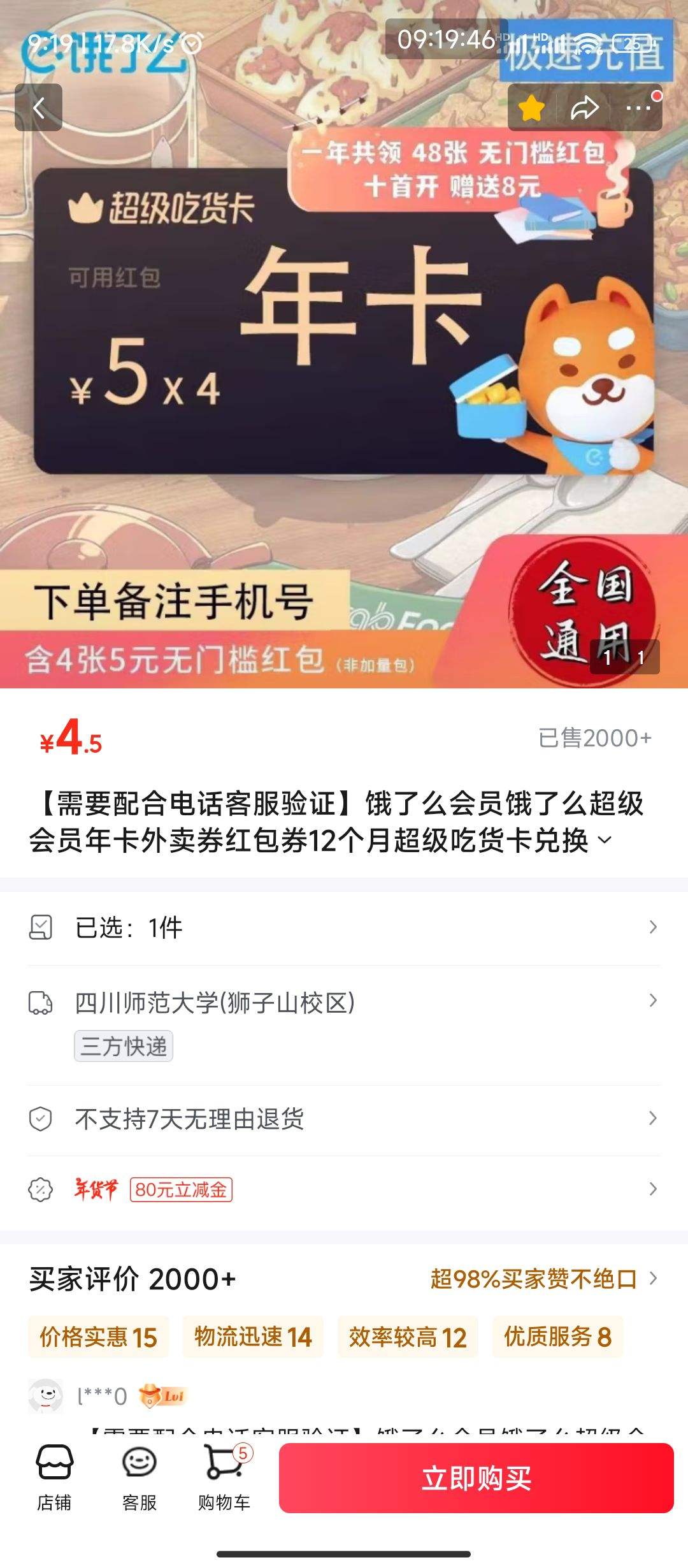Show reviews tagged 优质服务
The image size is (688, 1568).
(557, 1337)
